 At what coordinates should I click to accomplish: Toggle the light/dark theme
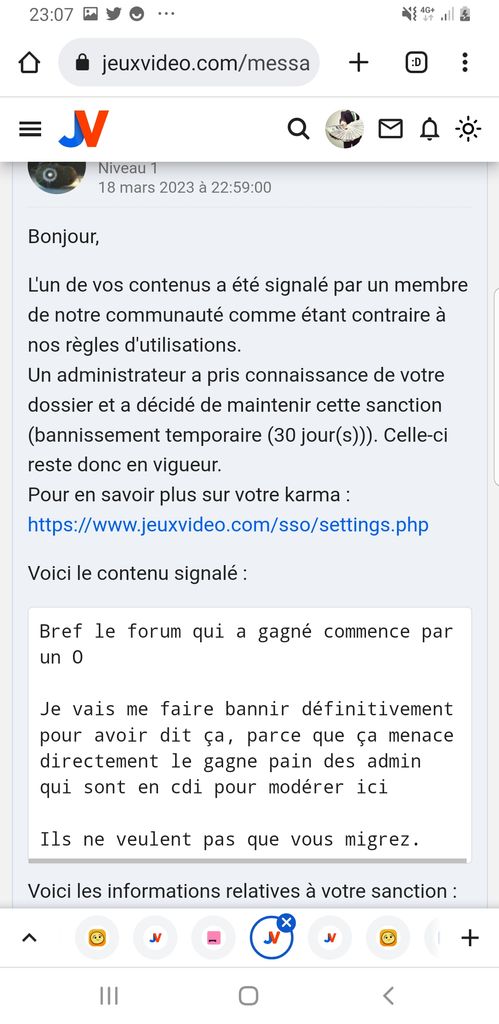[468, 129]
